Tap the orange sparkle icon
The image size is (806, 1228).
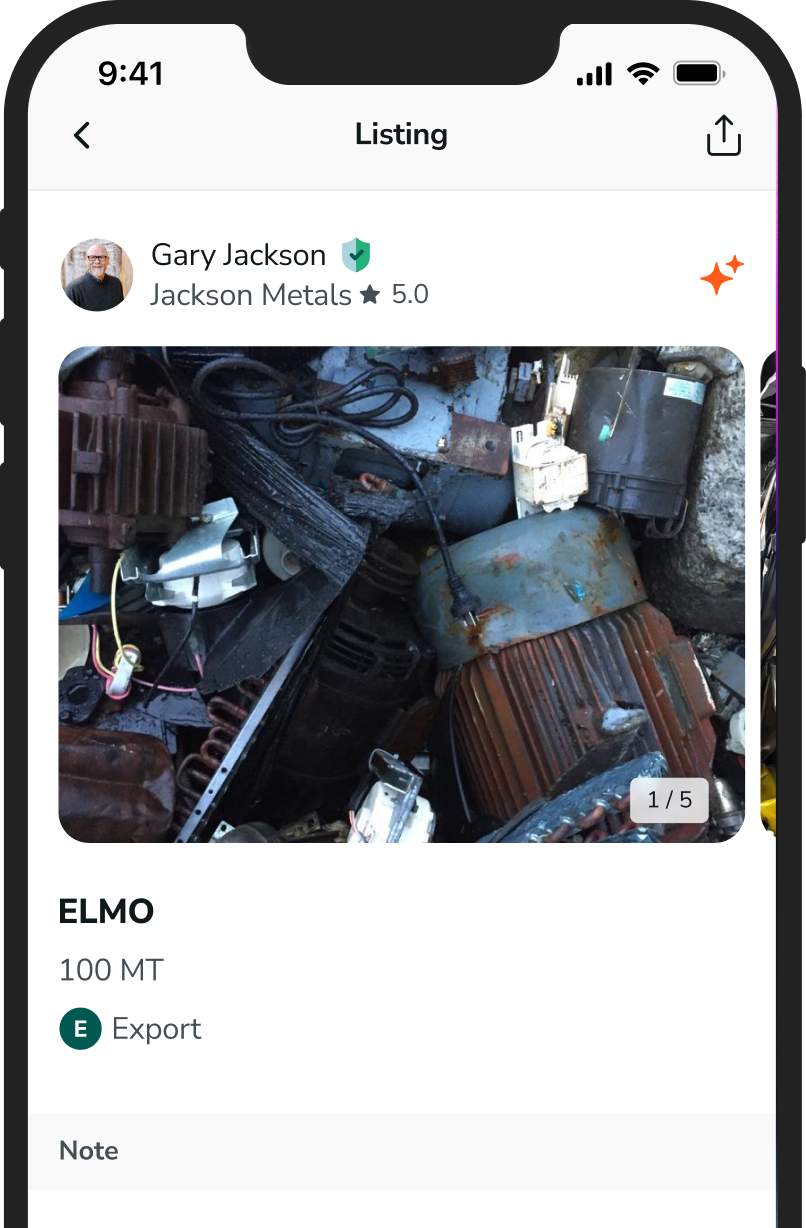pyautogui.click(x=721, y=275)
